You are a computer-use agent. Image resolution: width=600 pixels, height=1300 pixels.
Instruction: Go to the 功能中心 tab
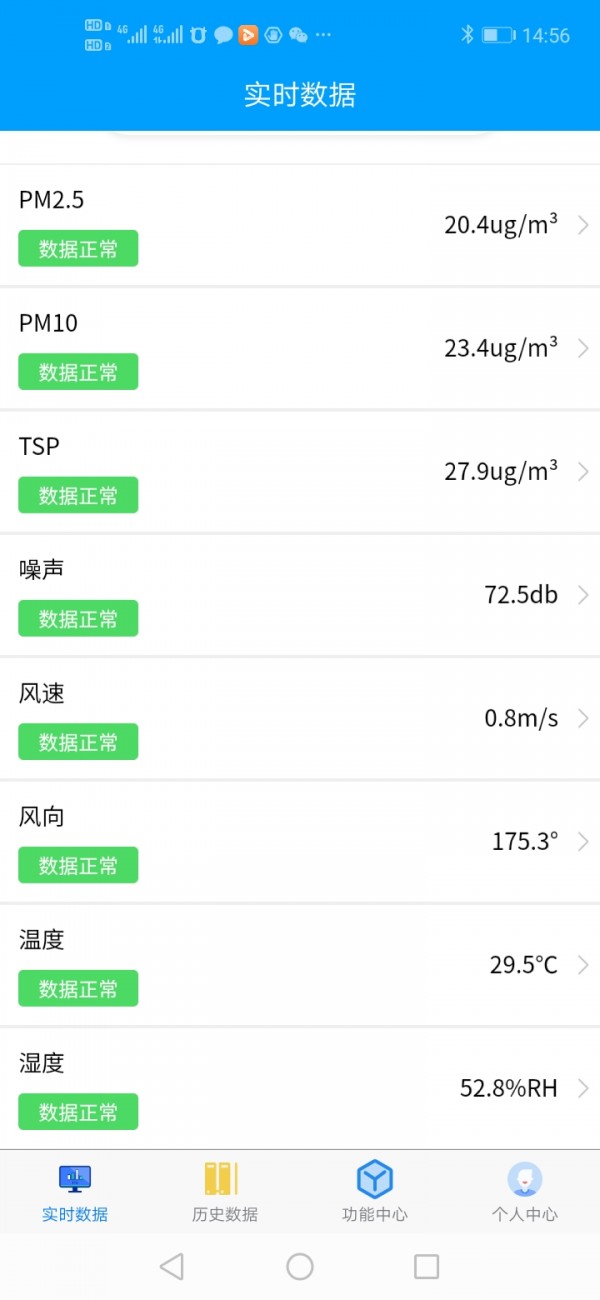375,1193
